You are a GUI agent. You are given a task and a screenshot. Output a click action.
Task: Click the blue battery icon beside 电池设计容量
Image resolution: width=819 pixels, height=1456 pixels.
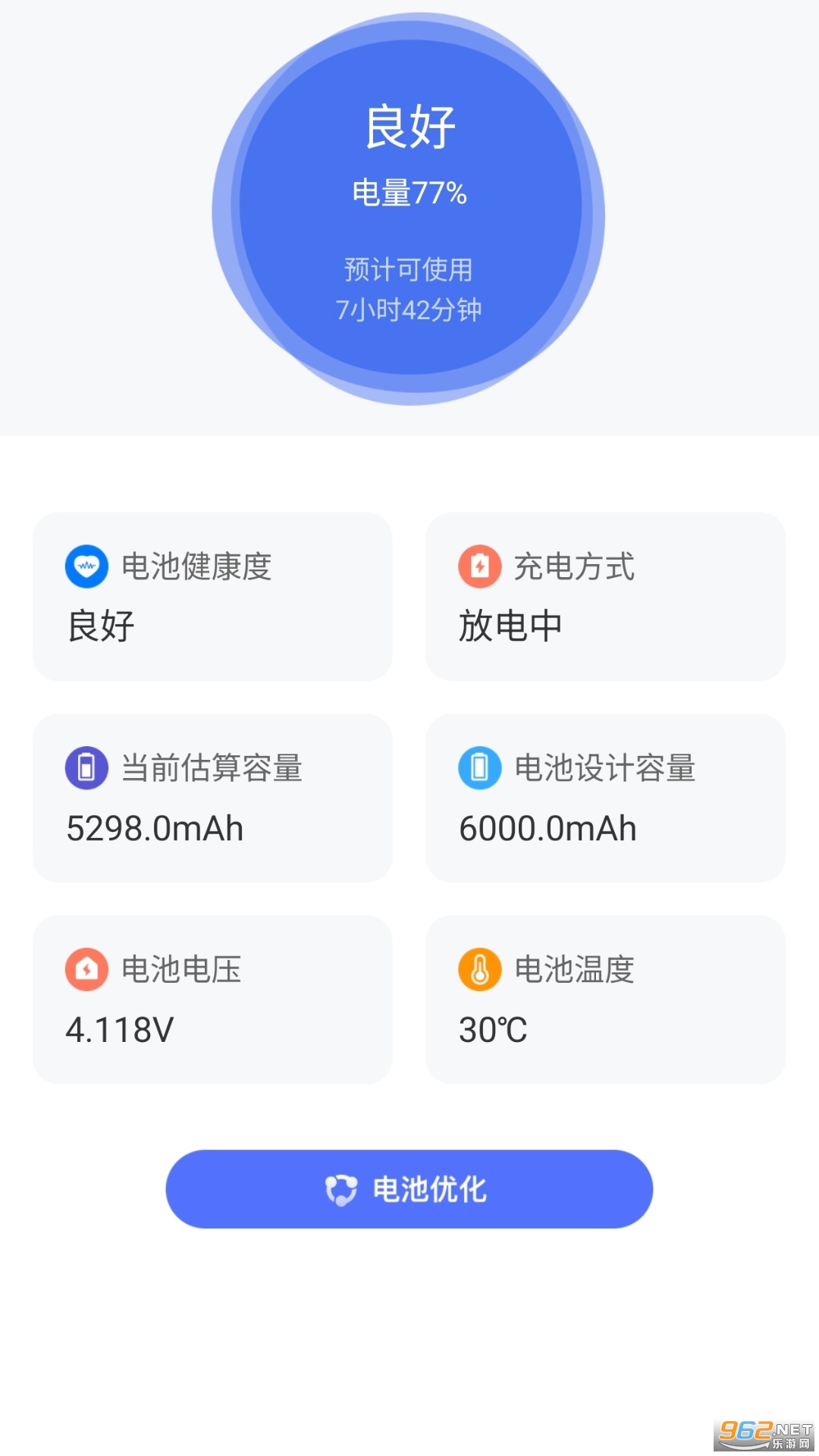[x=481, y=768]
